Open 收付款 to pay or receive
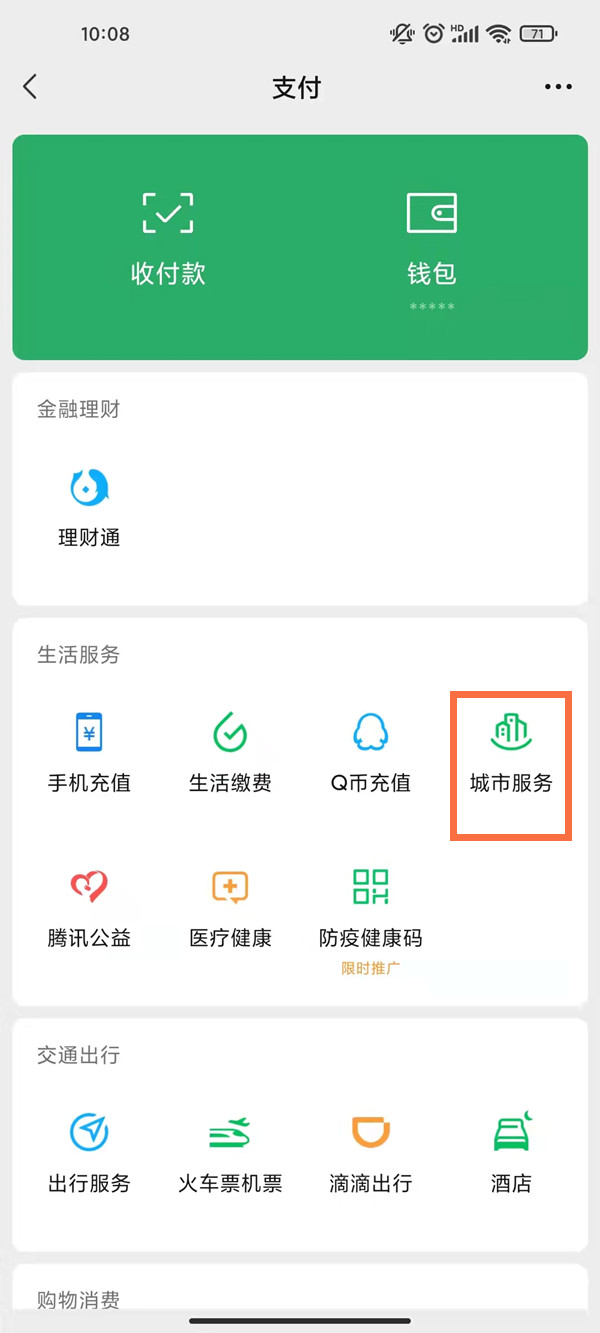 [x=168, y=238]
